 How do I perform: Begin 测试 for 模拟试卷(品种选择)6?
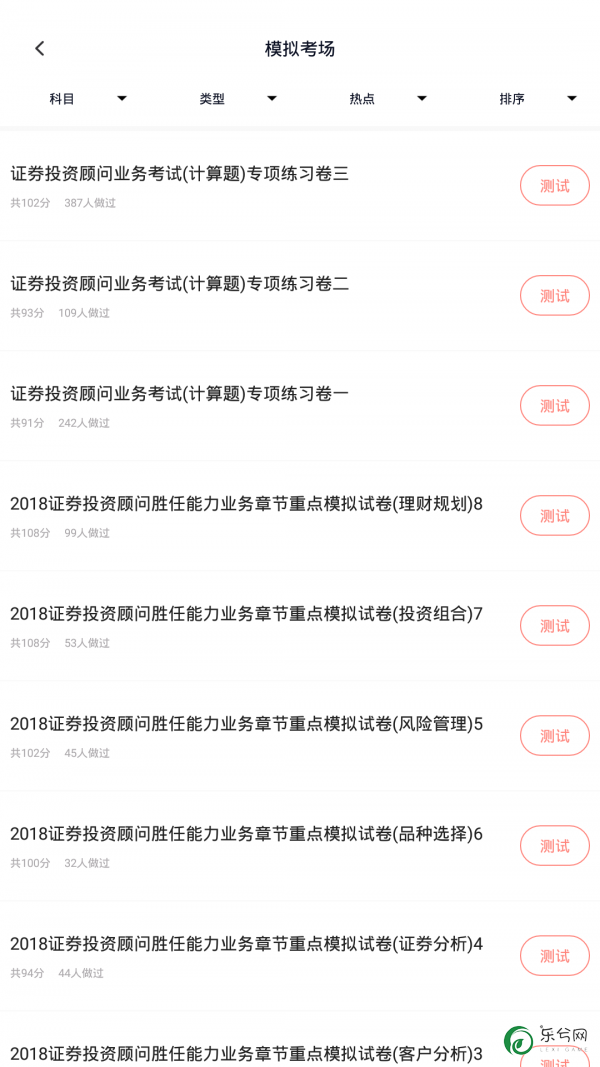tap(555, 846)
